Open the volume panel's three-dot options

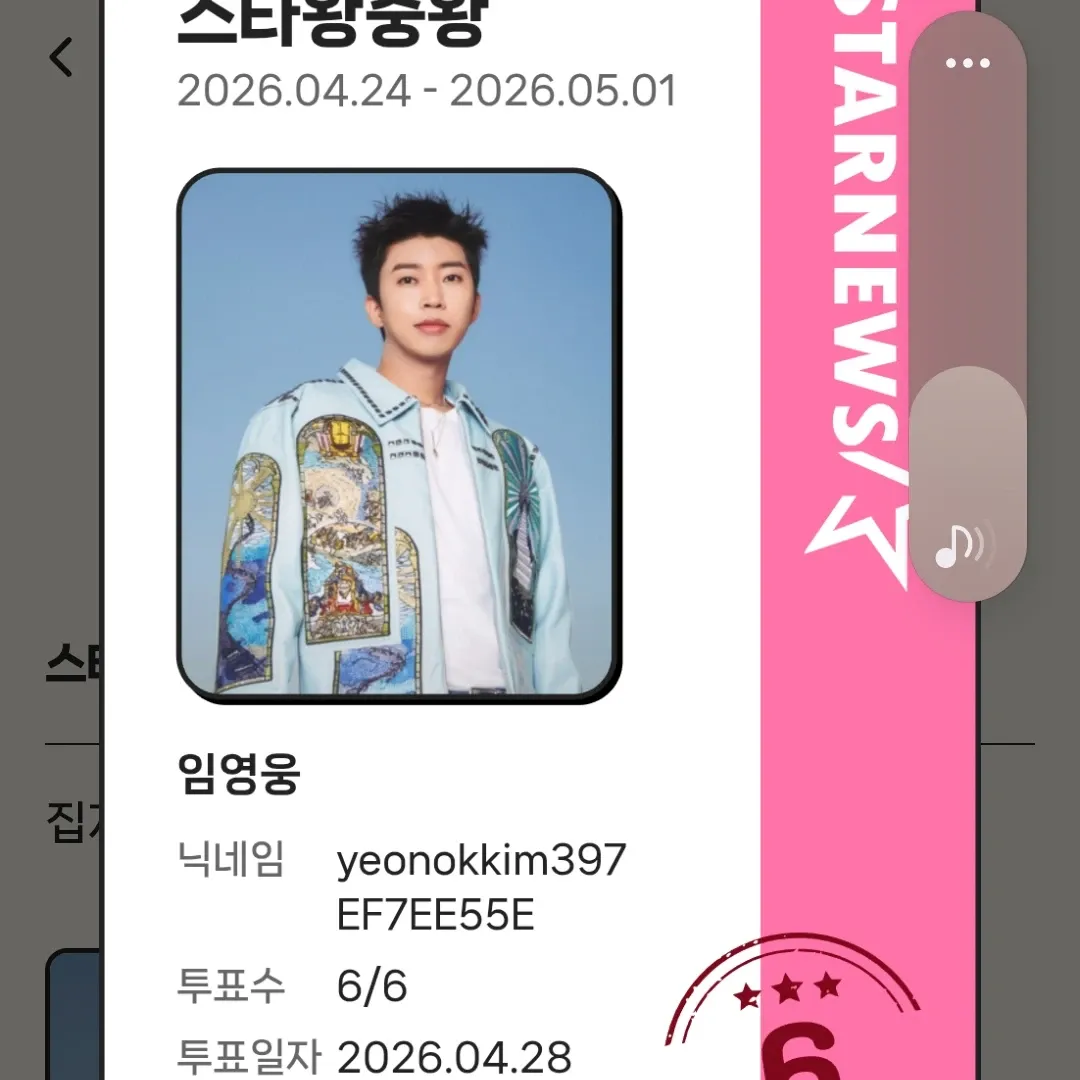tap(967, 63)
